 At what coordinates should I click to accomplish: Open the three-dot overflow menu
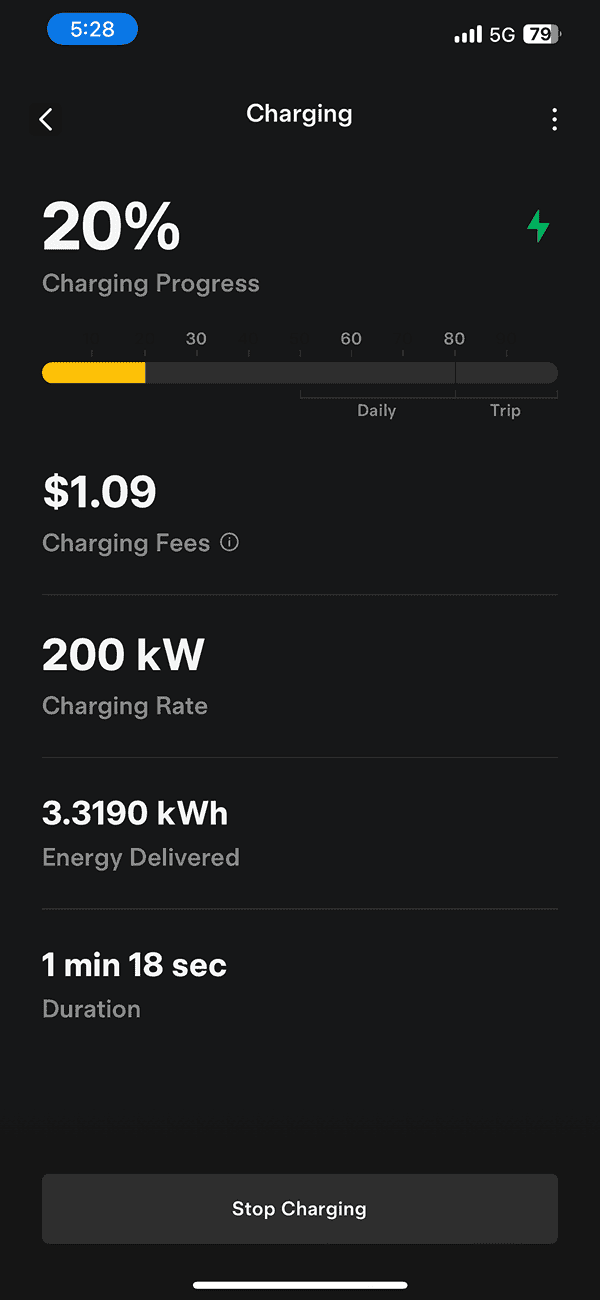[554, 120]
